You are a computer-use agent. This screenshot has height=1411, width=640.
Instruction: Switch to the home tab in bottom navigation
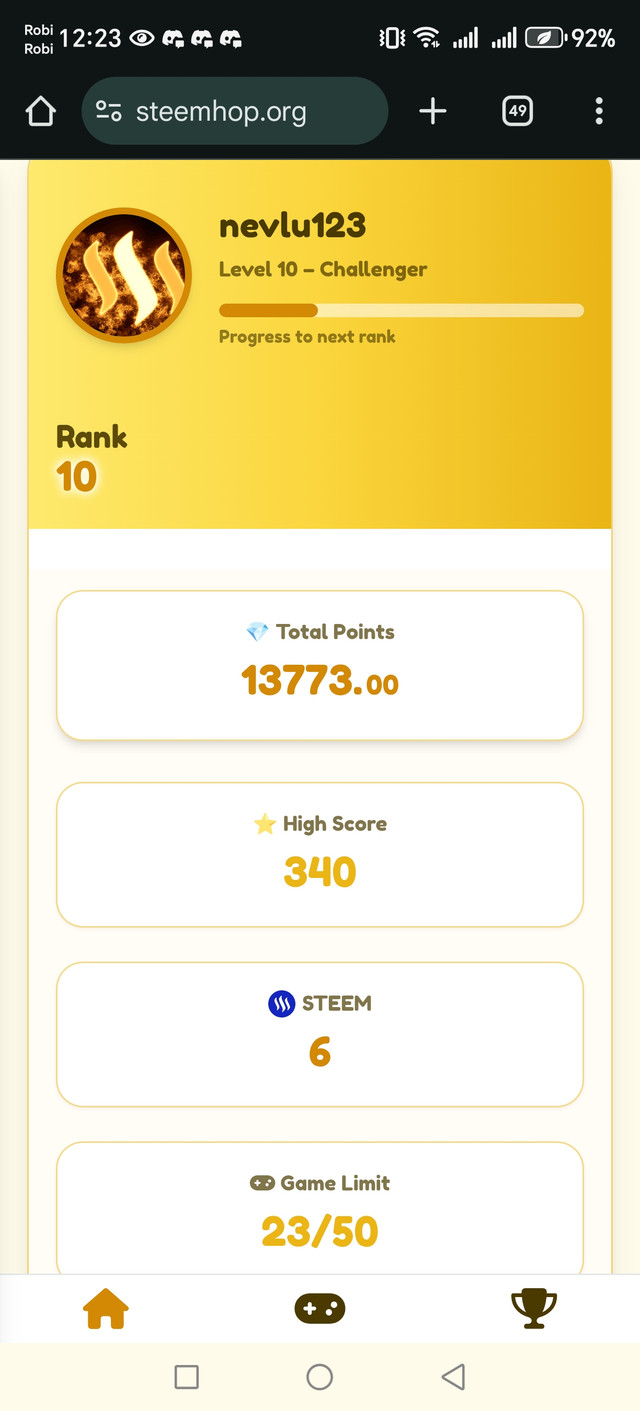tap(106, 1308)
